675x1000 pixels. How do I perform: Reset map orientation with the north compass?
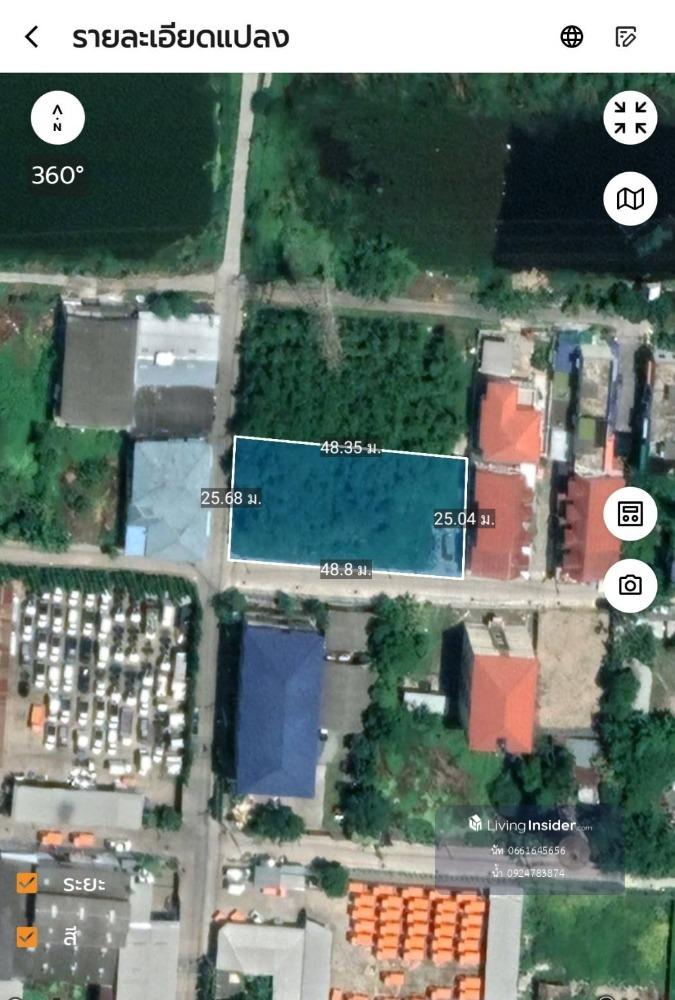point(58,118)
